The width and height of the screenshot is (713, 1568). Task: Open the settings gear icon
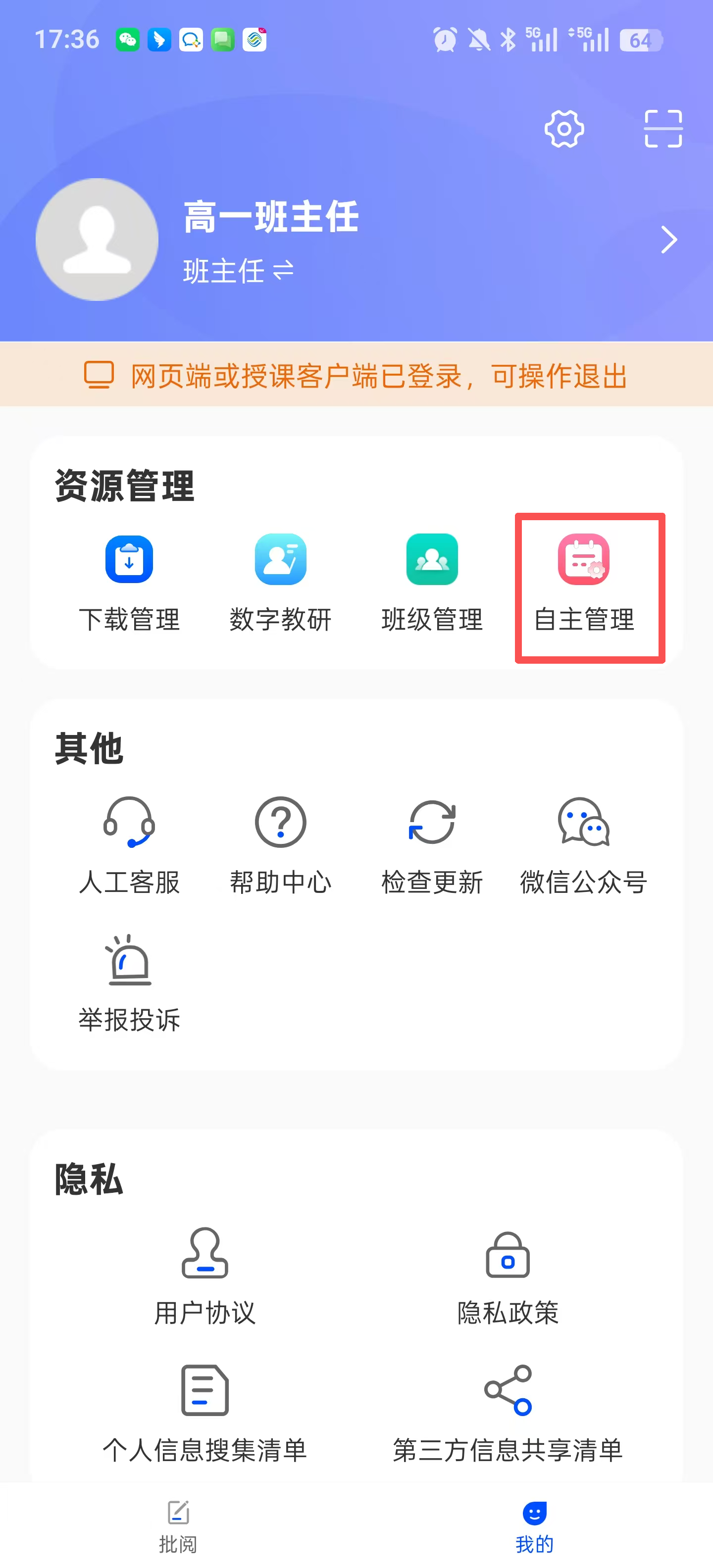(564, 128)
